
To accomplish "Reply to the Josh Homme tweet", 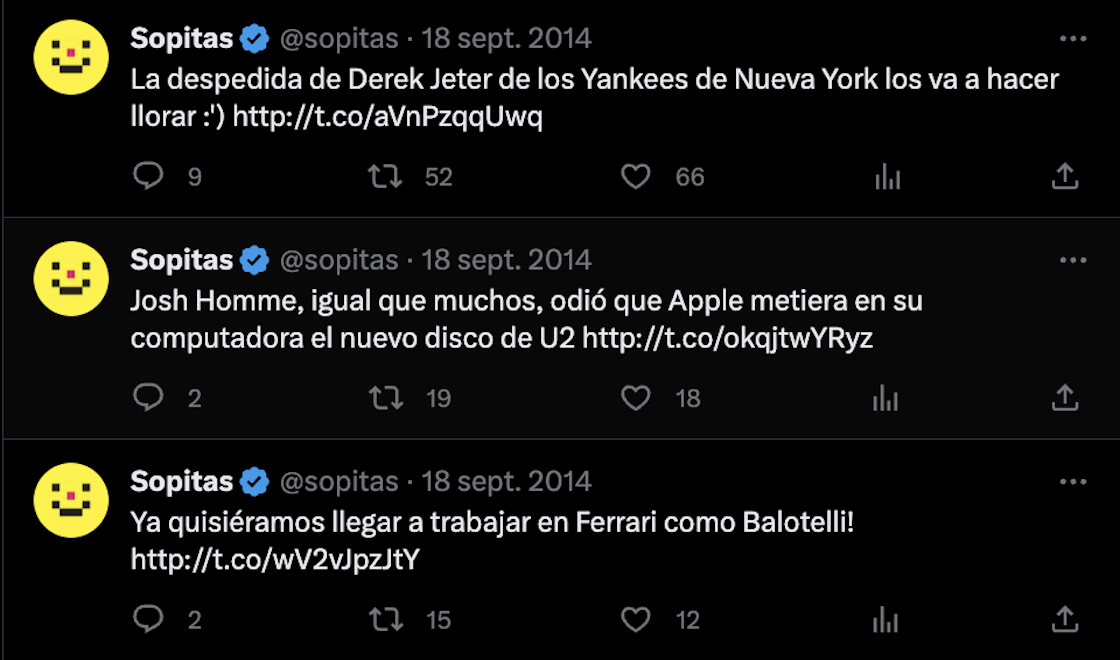I will click(x=148, y=398).
